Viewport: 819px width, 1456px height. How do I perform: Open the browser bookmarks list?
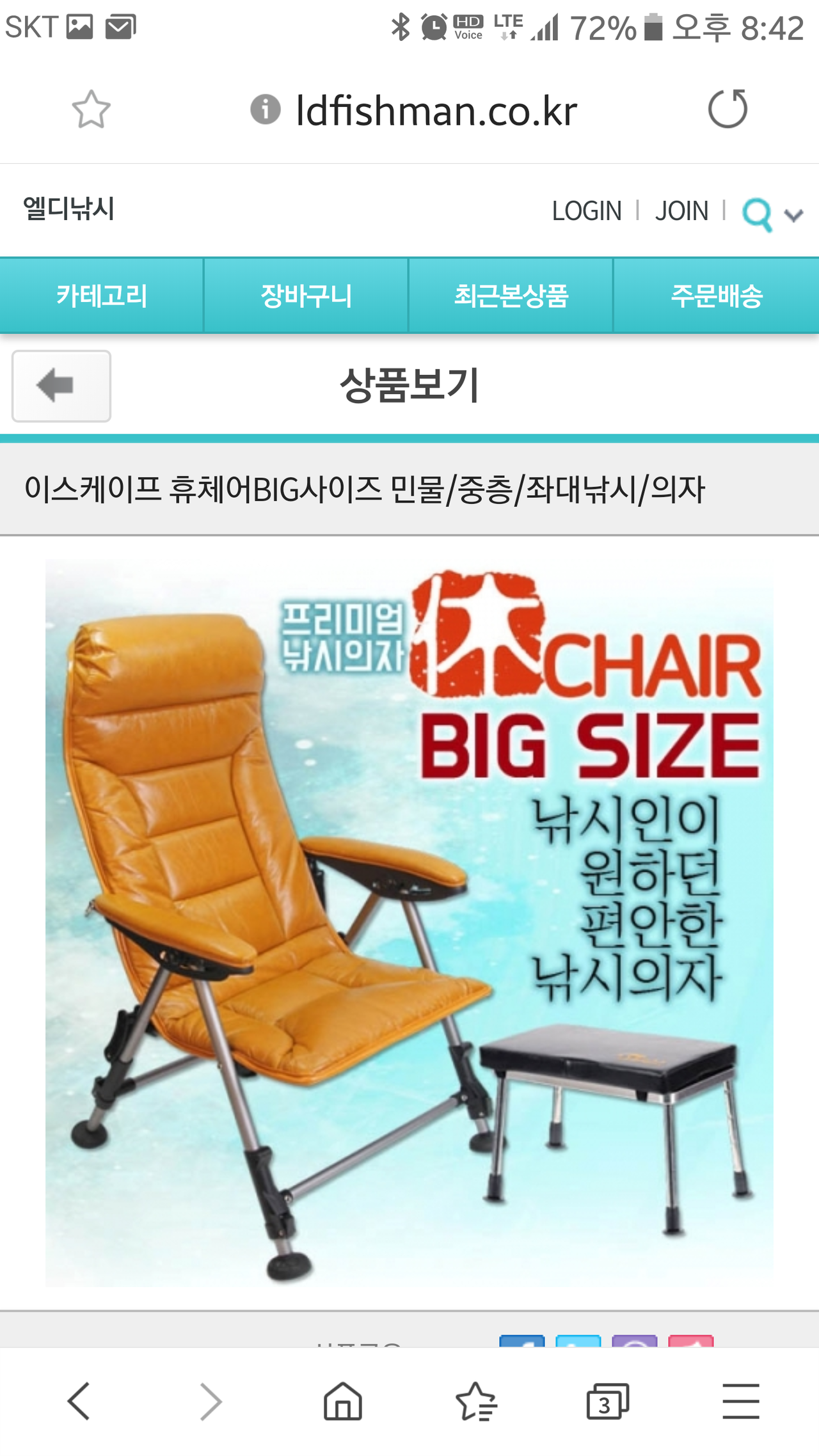click(476, 1400)
